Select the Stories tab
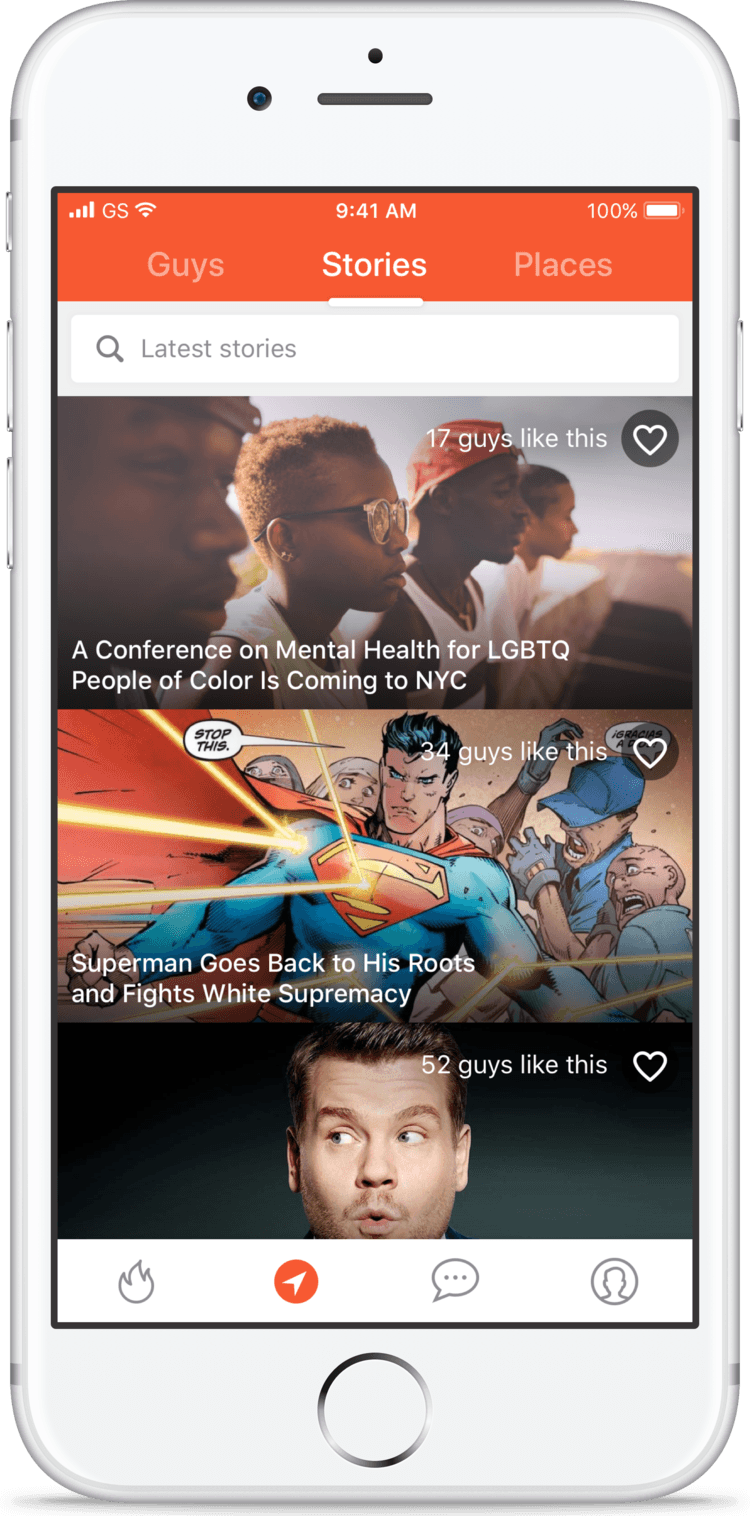Screen dimensions: 750x1516 374,265
